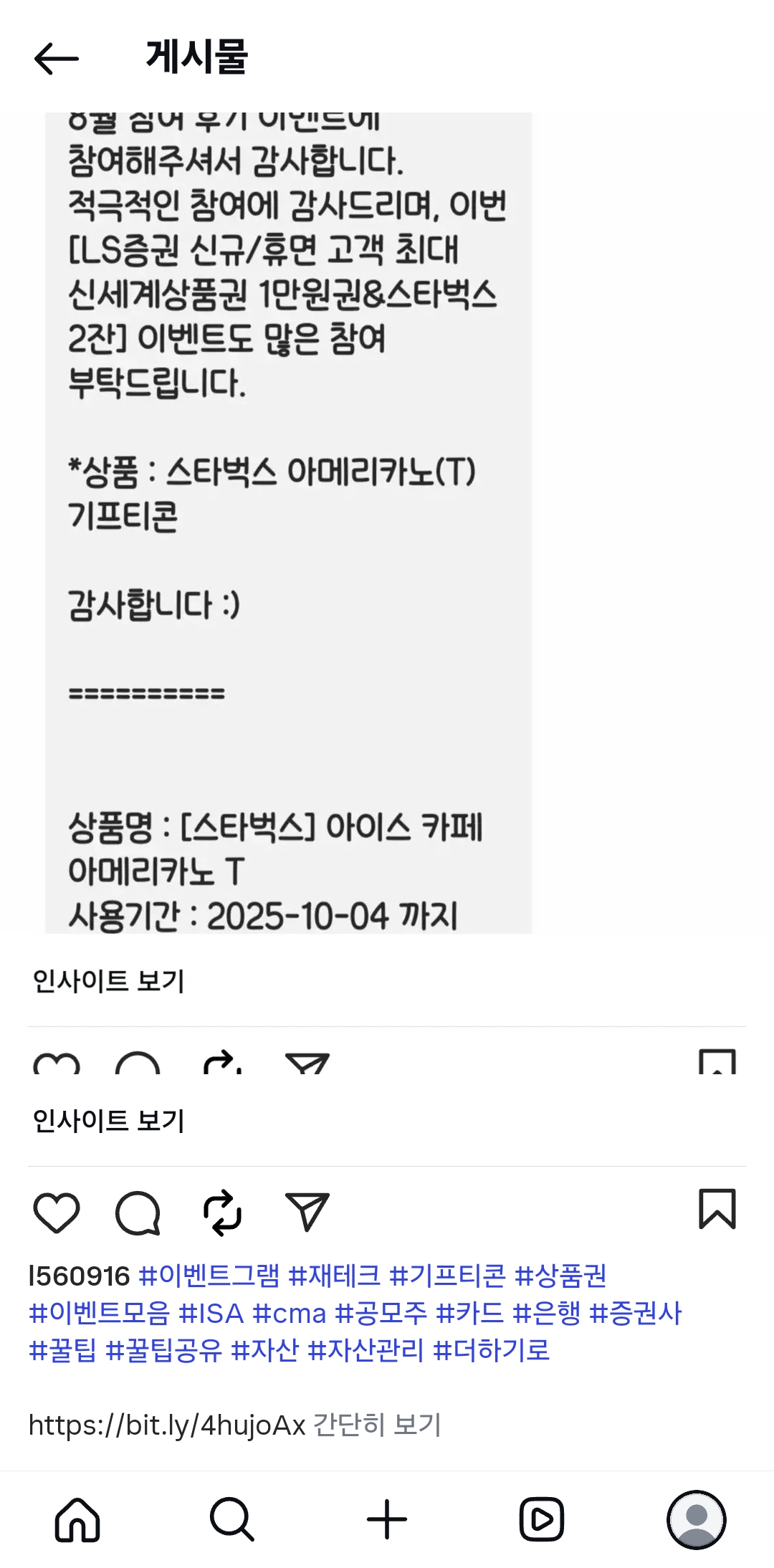Open comments with the speech bubble icon
This screenshot has width=774, height=1568.
(x=139, y=1213)
